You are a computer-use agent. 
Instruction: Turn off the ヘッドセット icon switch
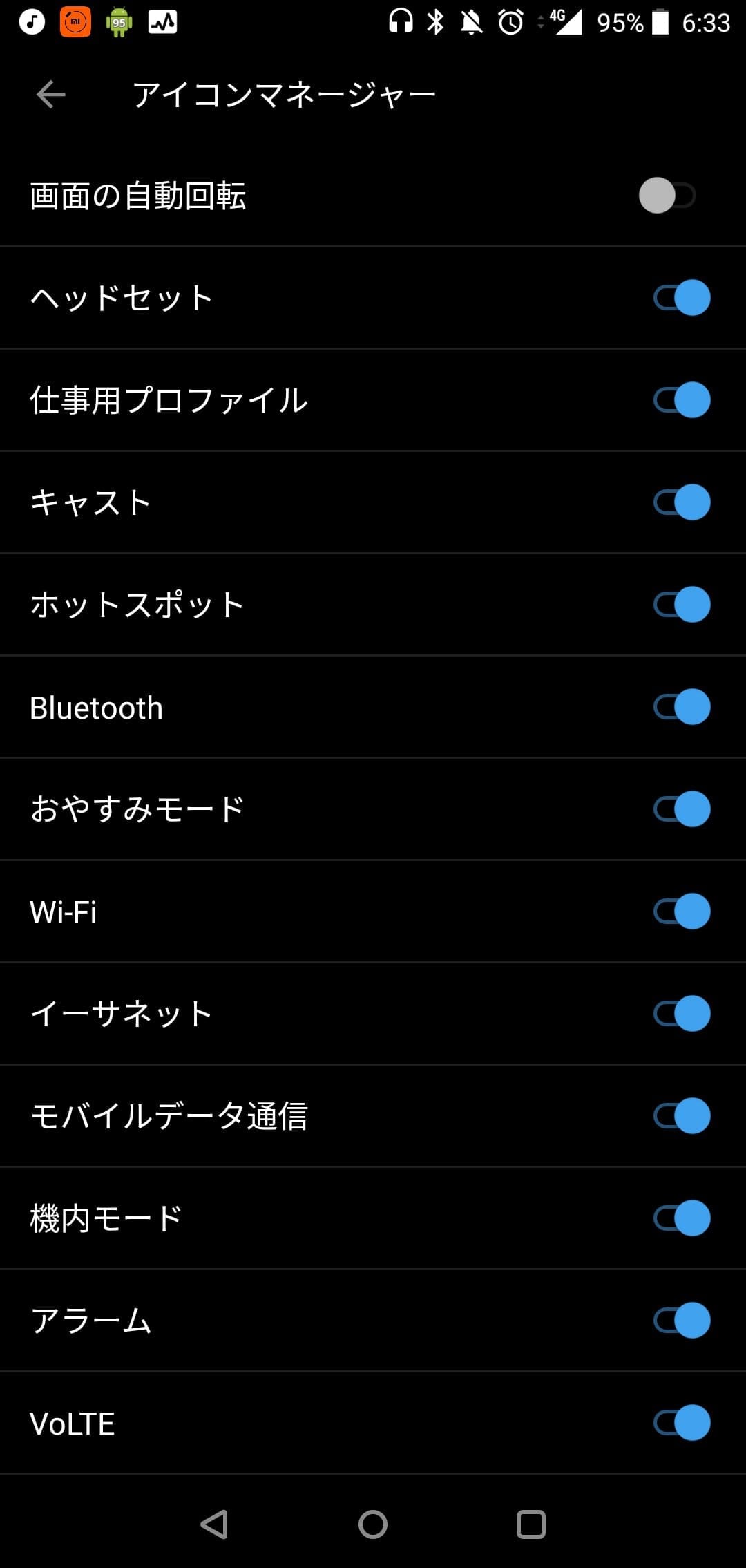point(682,298)
